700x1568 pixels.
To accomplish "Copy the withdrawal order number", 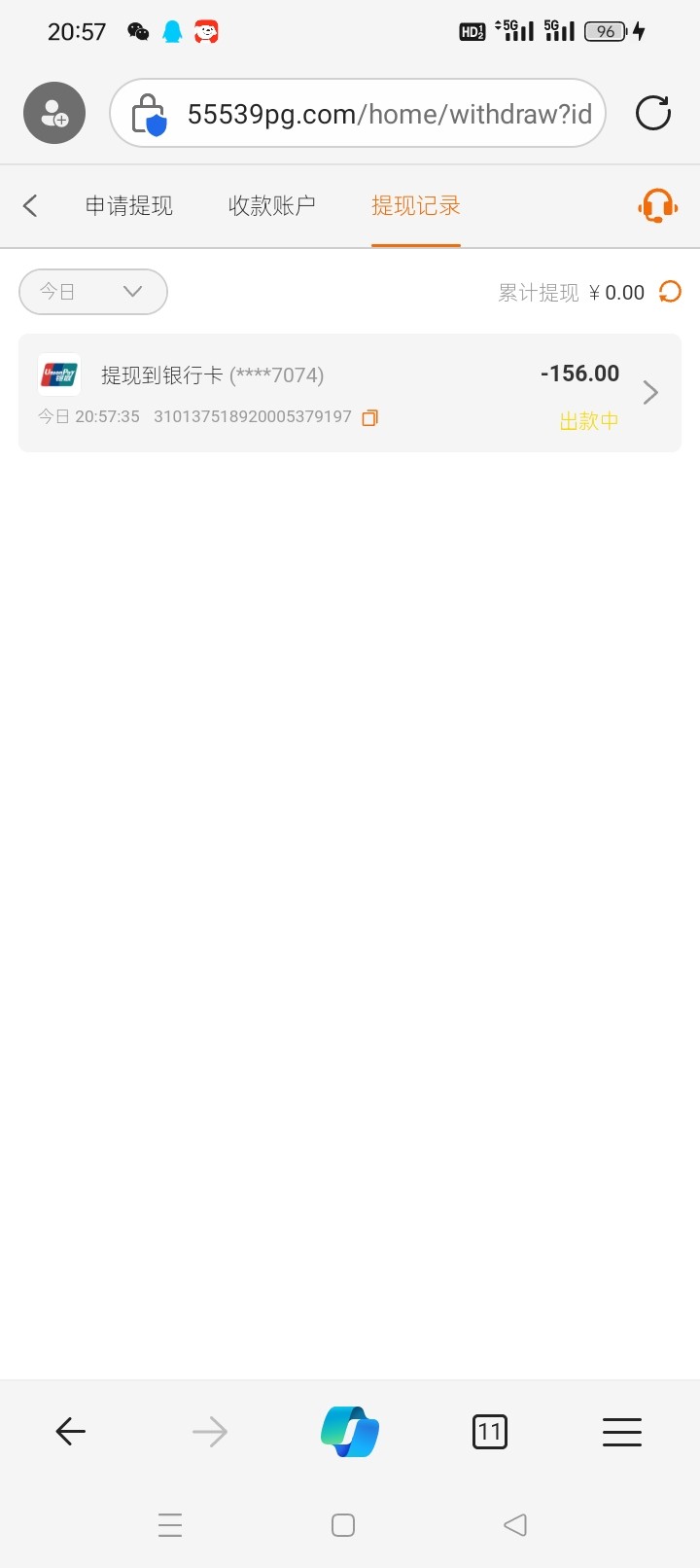I will coord(369,418).
